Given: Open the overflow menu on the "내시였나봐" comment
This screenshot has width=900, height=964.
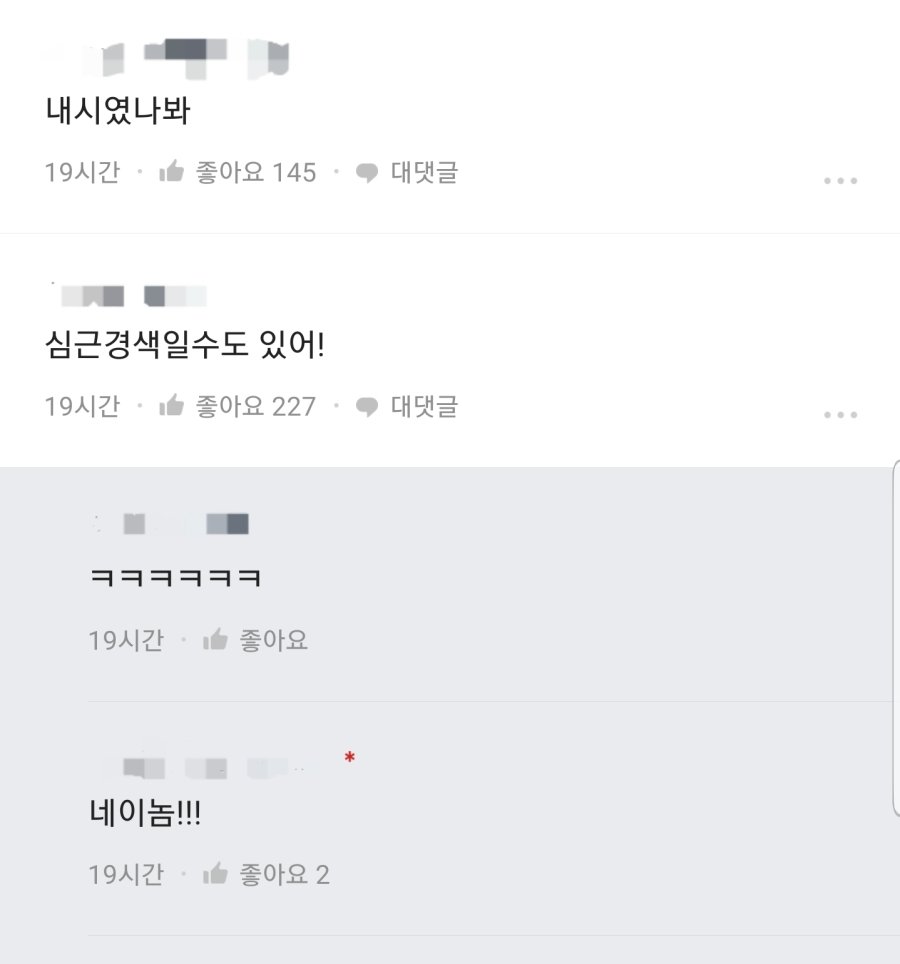Looking at the screenshot, I should point(840,181).
